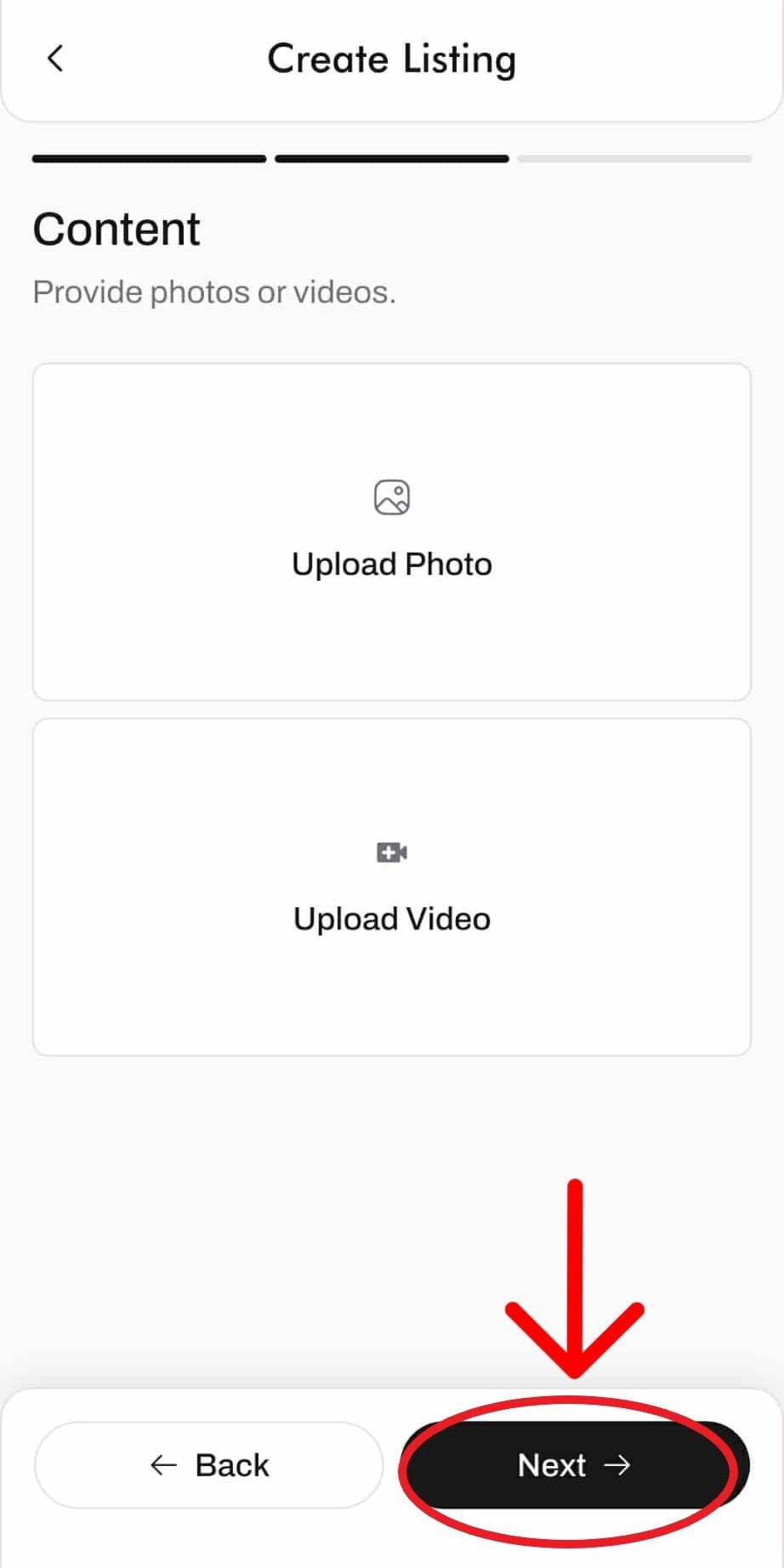The height and width of the screenshot is (1568, 784).
Task: Tap the Back button
Action: tap(208, 1465)
